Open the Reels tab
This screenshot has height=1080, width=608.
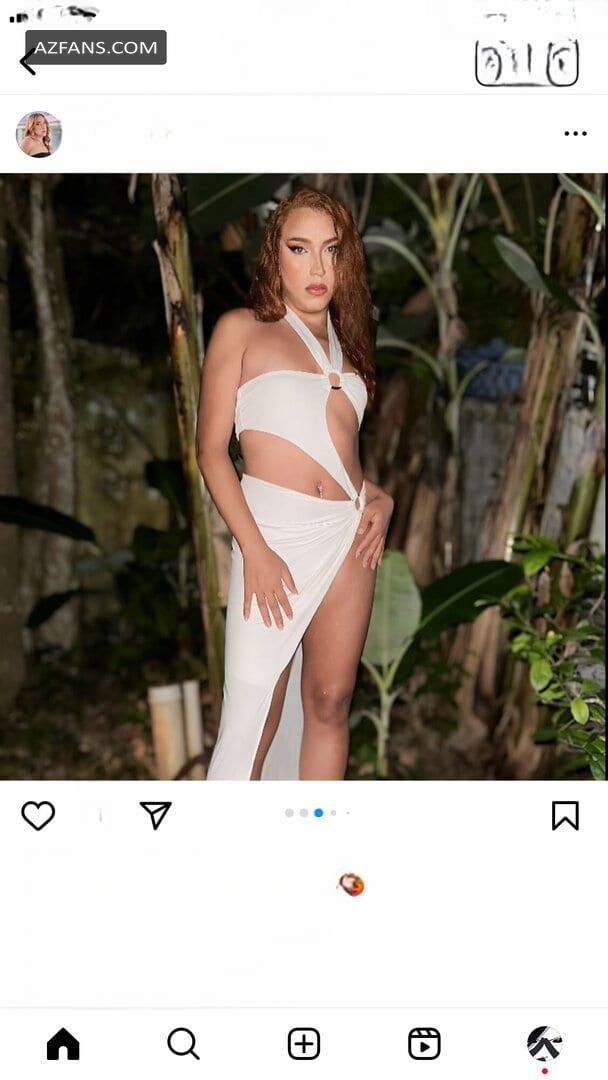(x=424, y=1043)
